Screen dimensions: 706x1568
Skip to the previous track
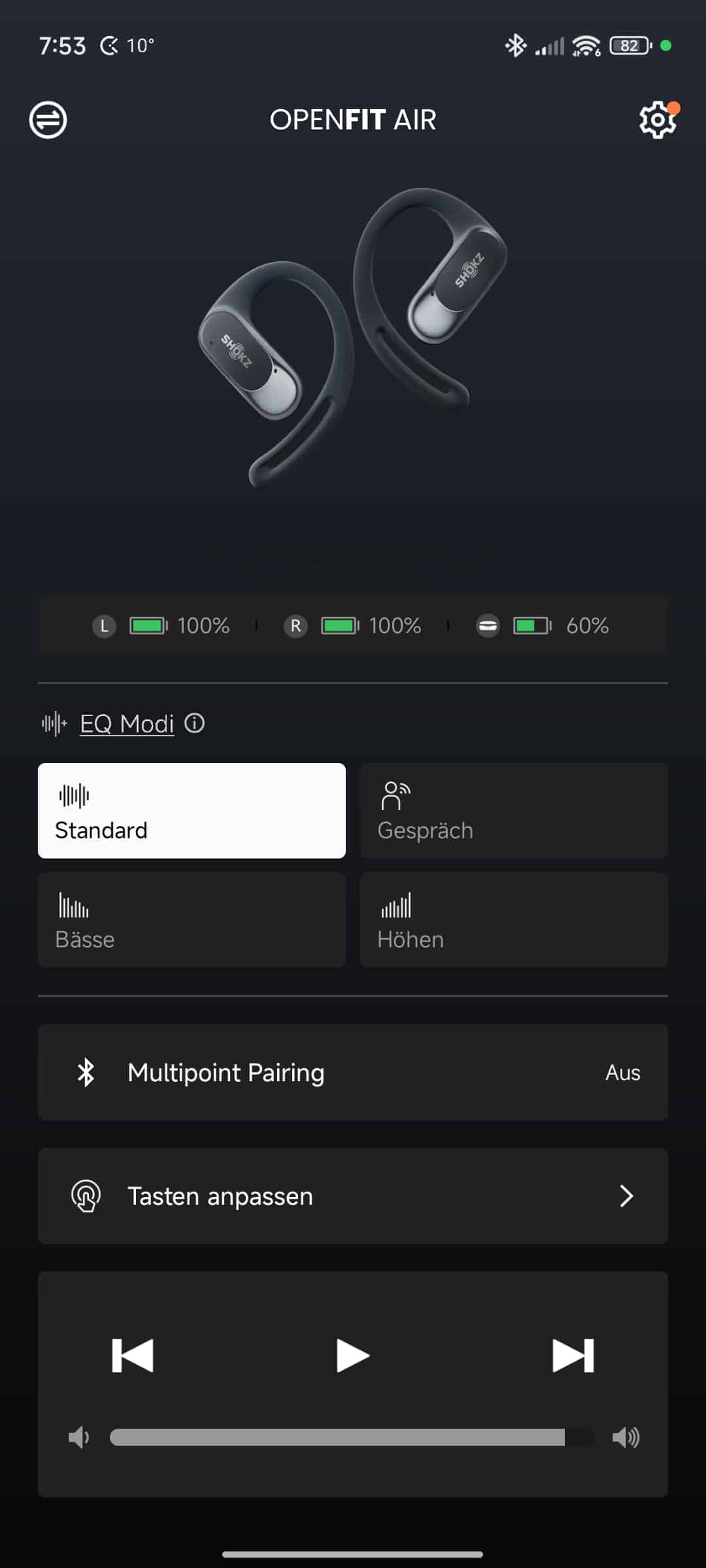click(x=133, y=1356)
